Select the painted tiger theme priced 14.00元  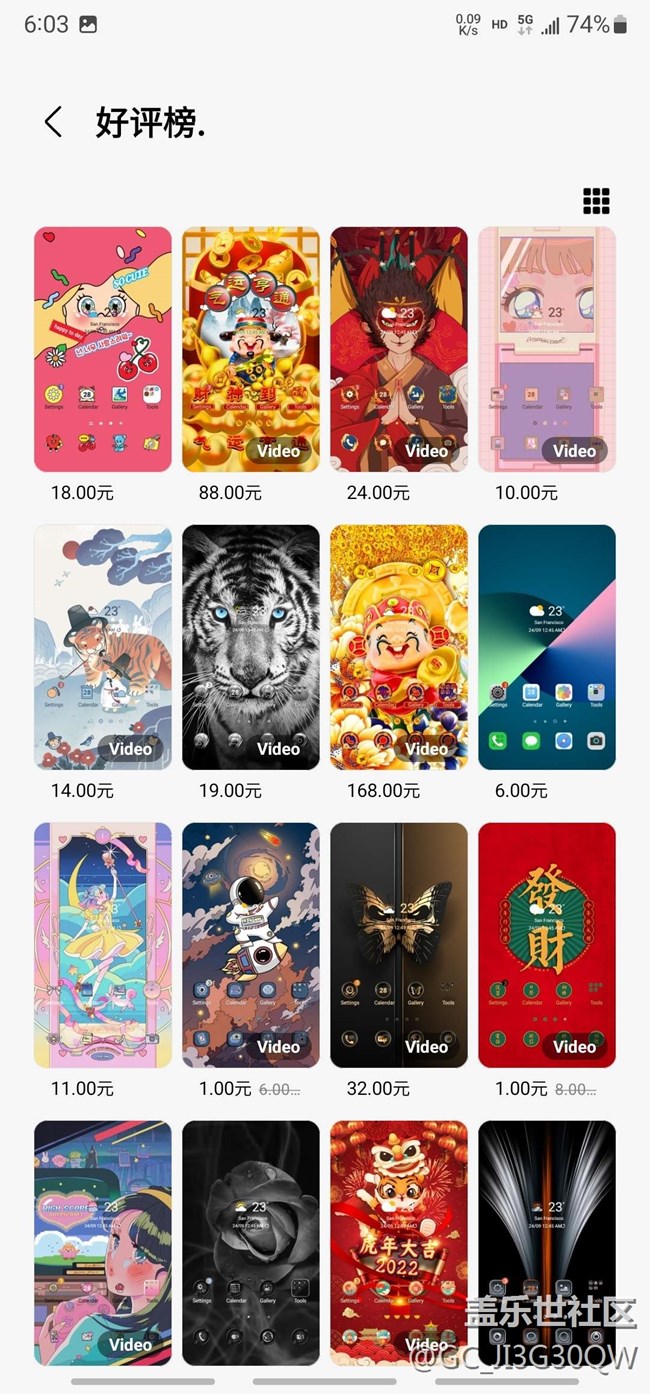tap(103, 647)
